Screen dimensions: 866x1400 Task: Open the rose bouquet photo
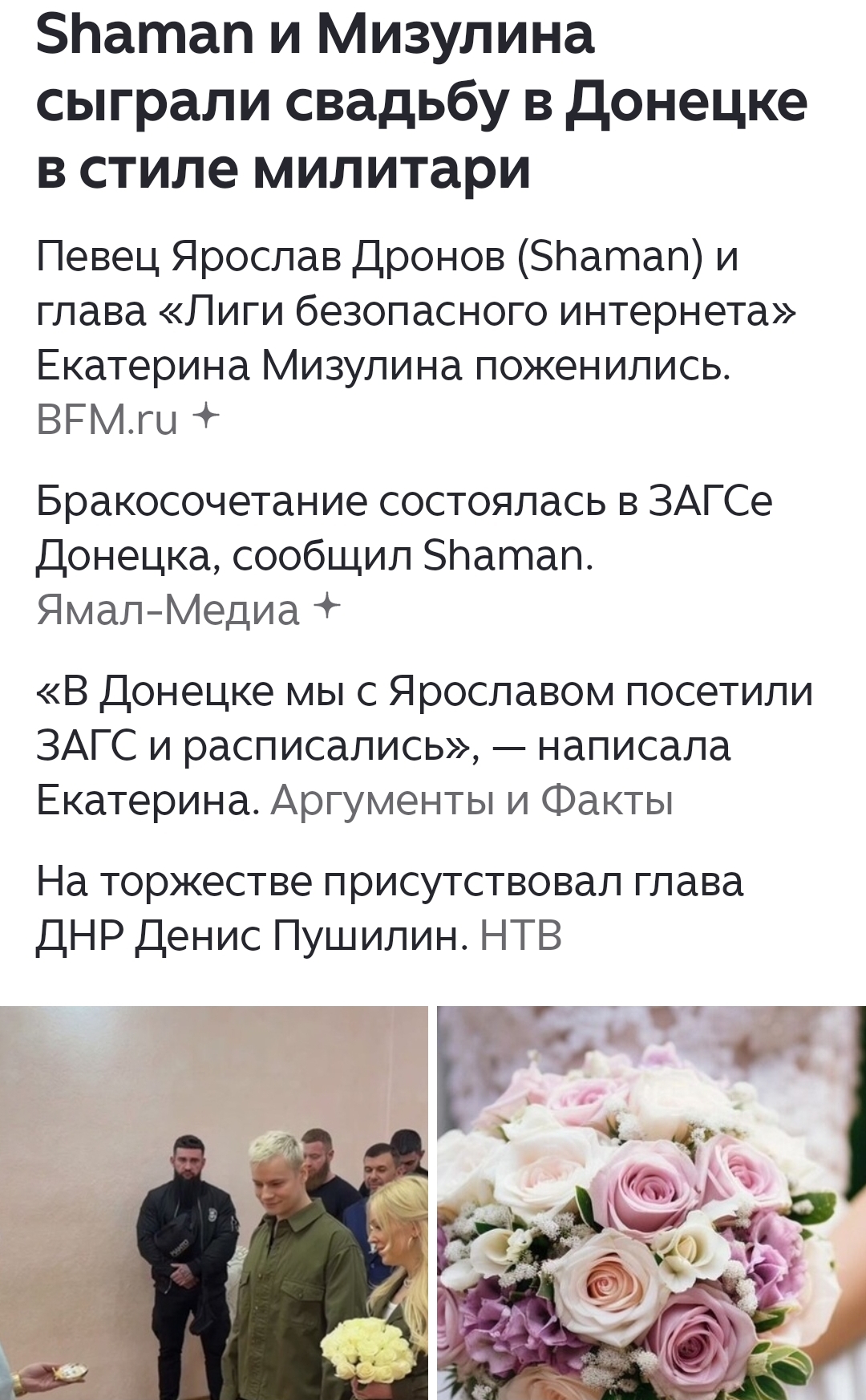pyautogui.click(x=651, y=1202)
